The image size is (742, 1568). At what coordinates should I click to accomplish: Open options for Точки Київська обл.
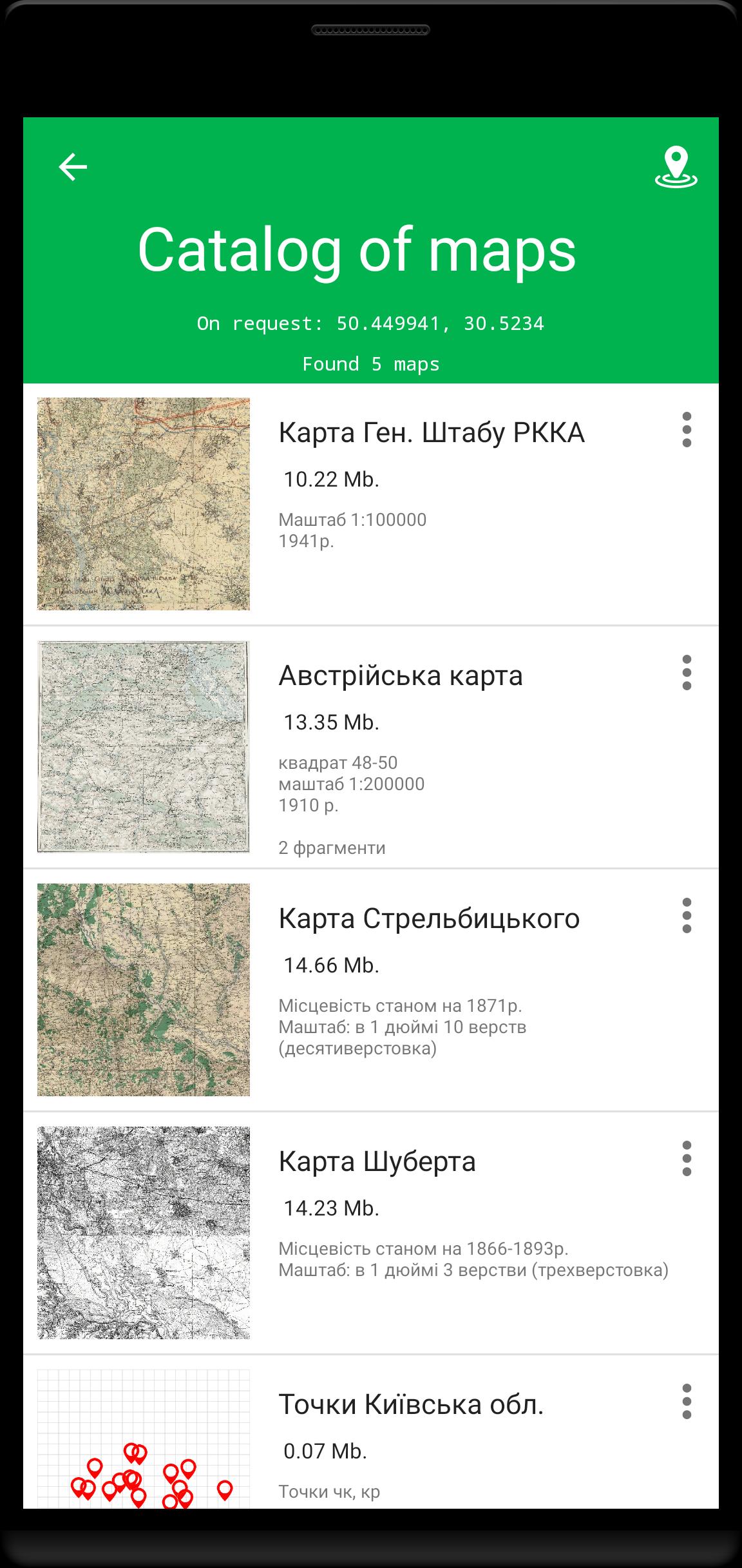pyautogui.click(x=687, y=1402)
